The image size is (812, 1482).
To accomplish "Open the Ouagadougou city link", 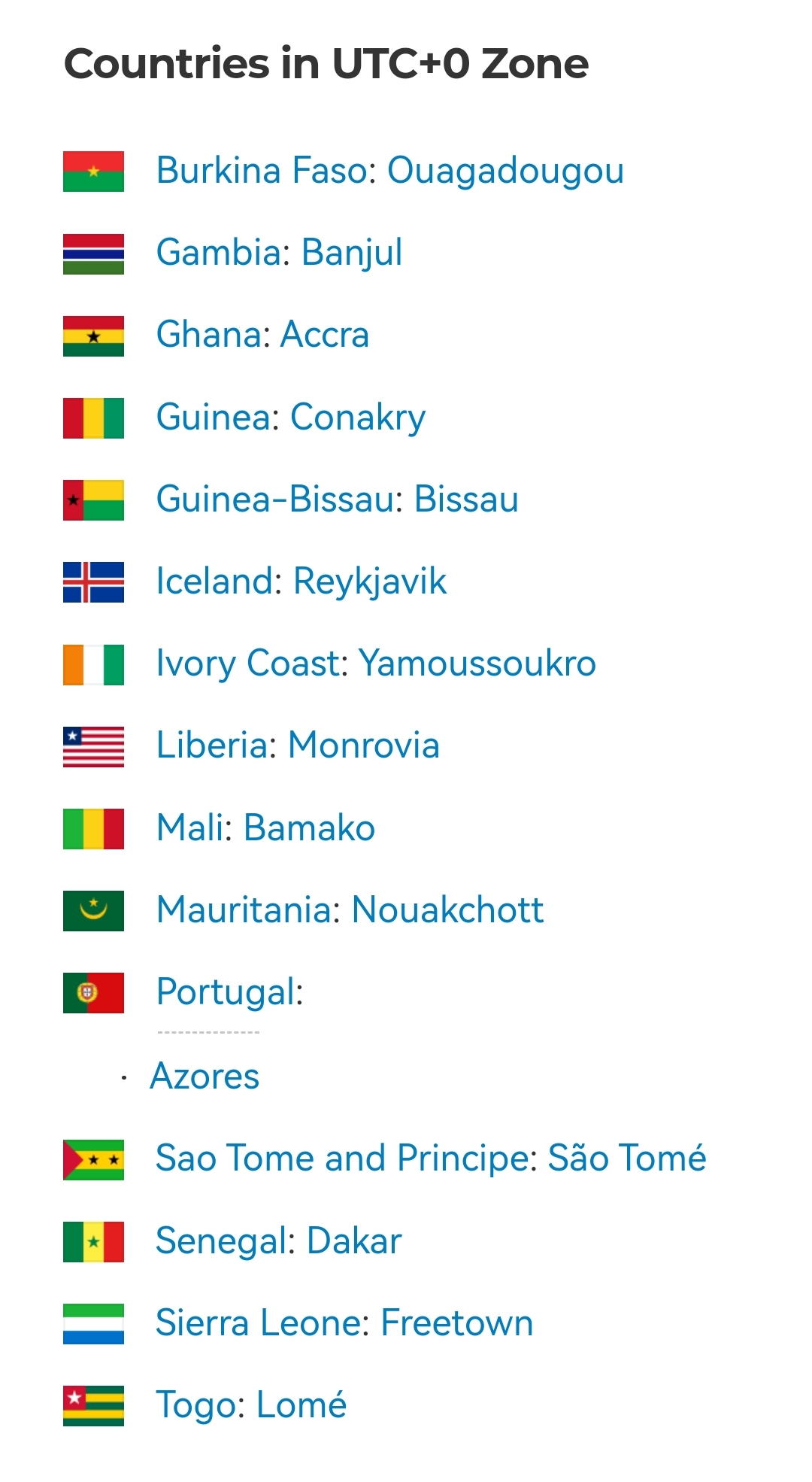I will click(x=505, y=172).
